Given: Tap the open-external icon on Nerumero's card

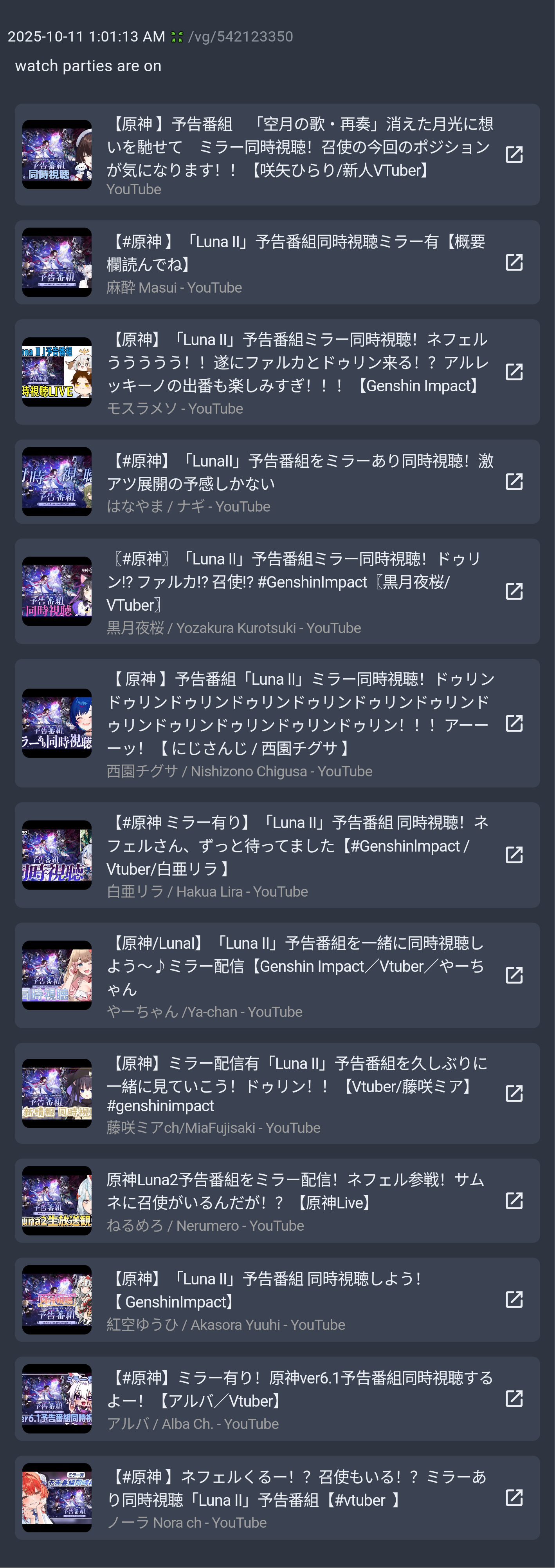Looking at the screenshot, I should pyautogui.click(x=514, y=1200).
